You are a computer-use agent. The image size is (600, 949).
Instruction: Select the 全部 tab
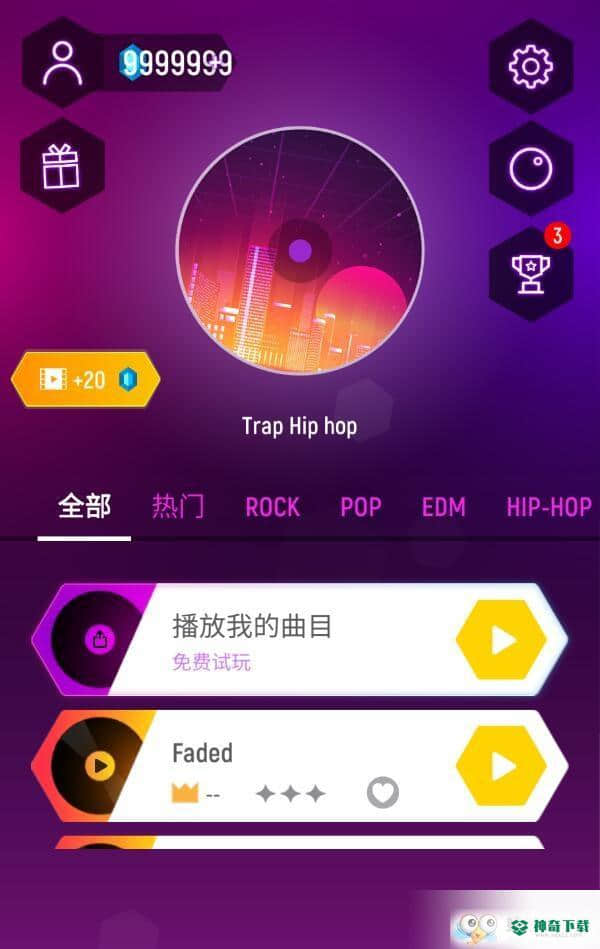84,507
